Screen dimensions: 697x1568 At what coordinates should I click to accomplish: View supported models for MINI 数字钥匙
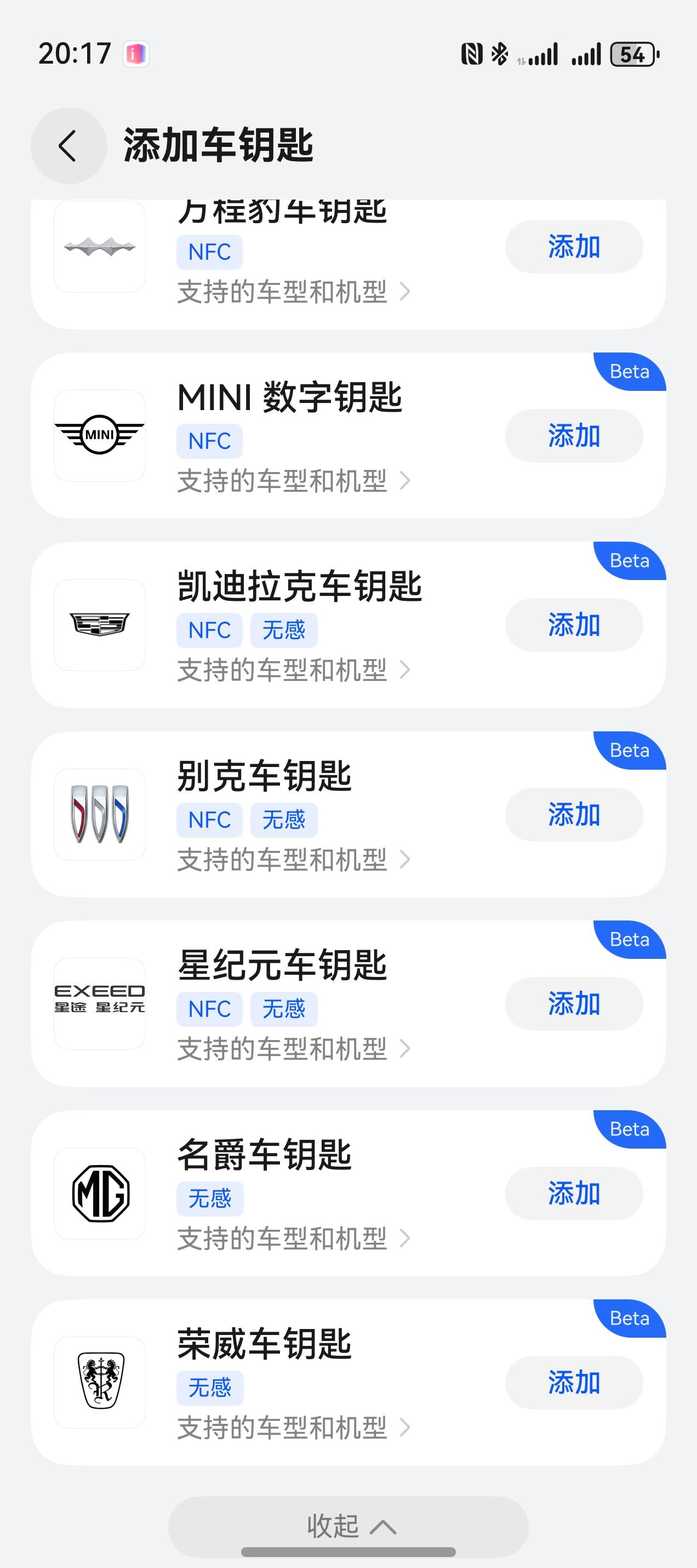(293, 481)
